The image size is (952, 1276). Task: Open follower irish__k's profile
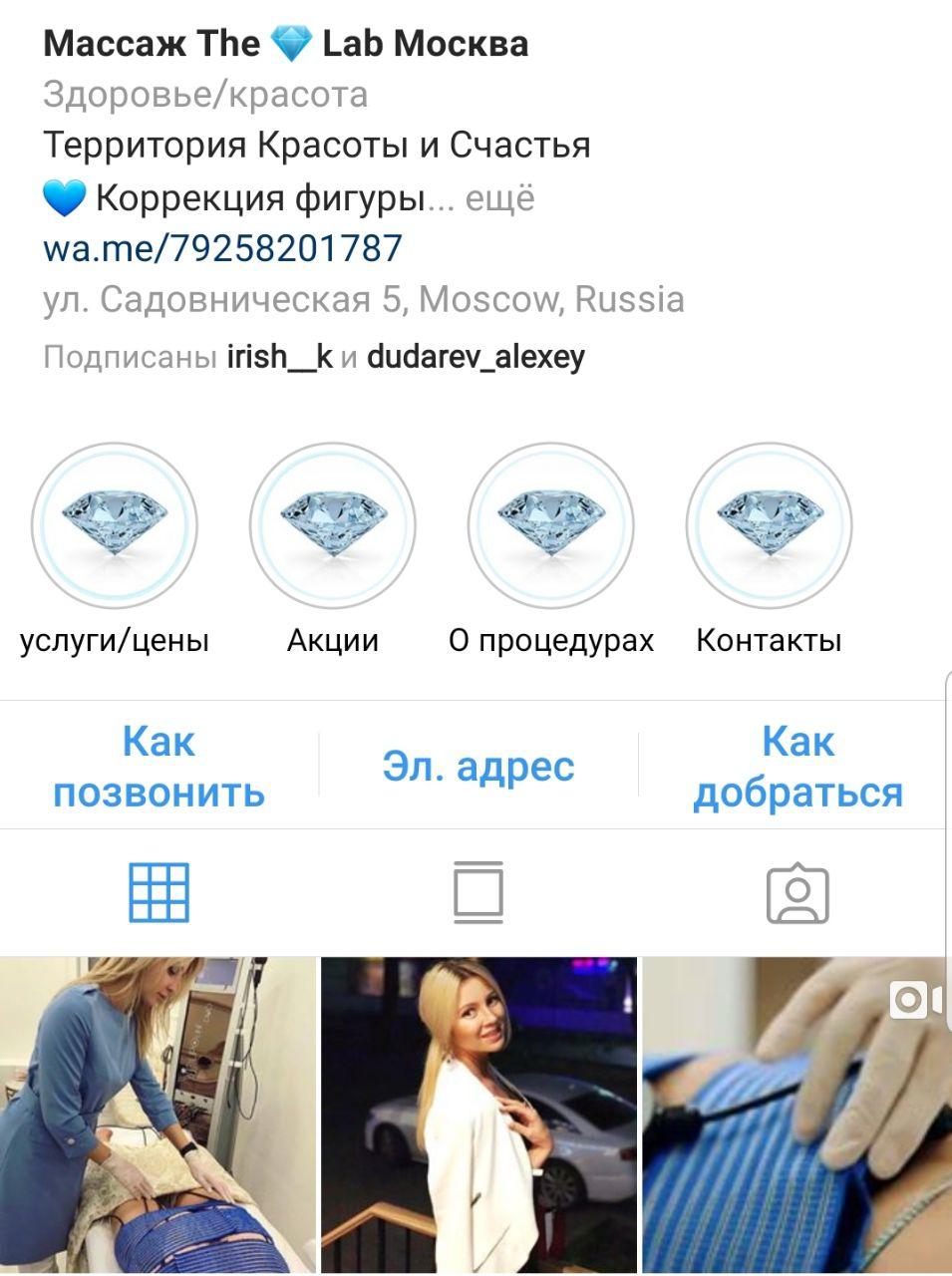click(x=279, y=357)
